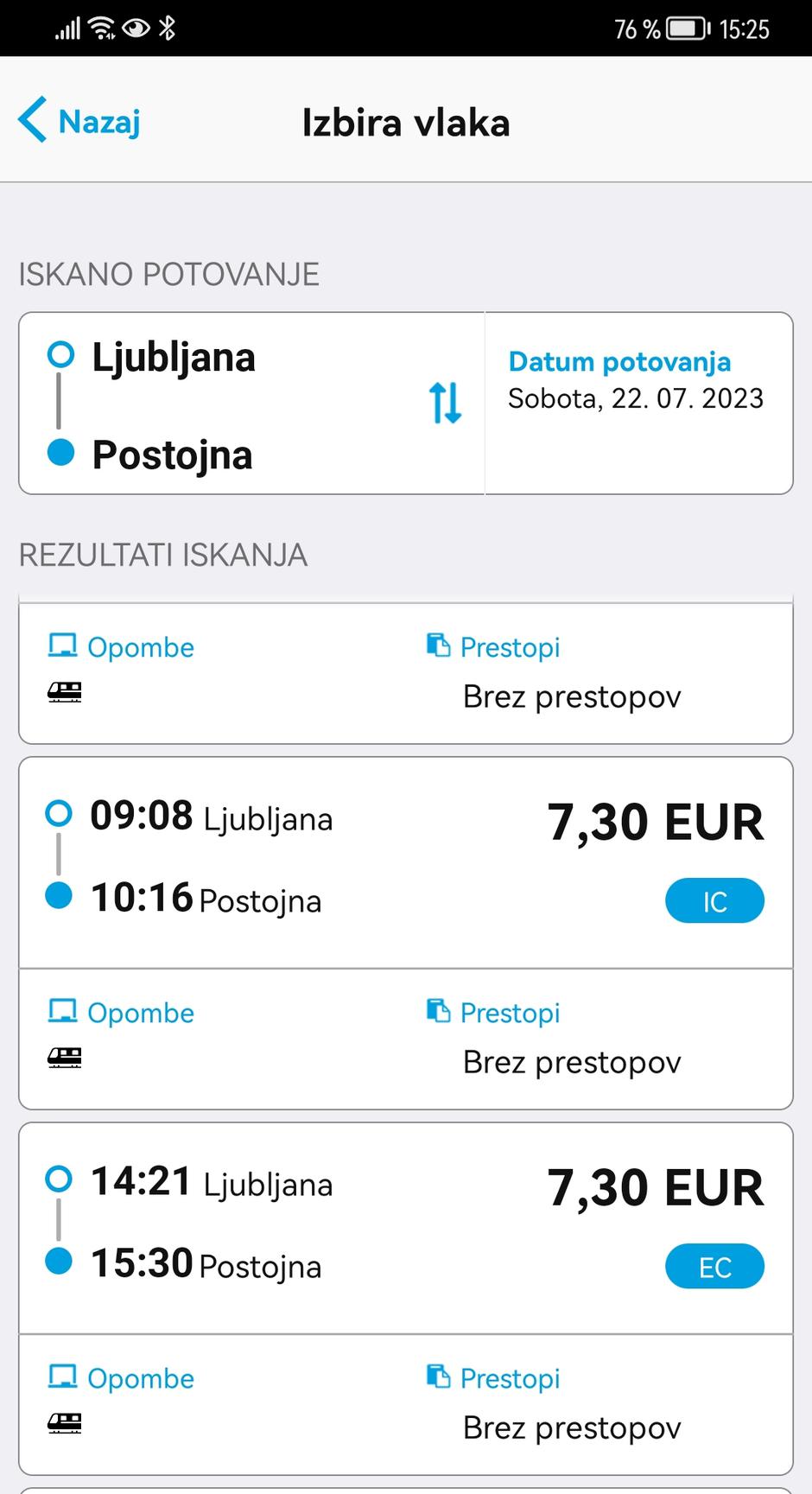Tap the battery indicator in status bar
The width and height of the screenshot is (812, 1494).
(x=687, y=28)
